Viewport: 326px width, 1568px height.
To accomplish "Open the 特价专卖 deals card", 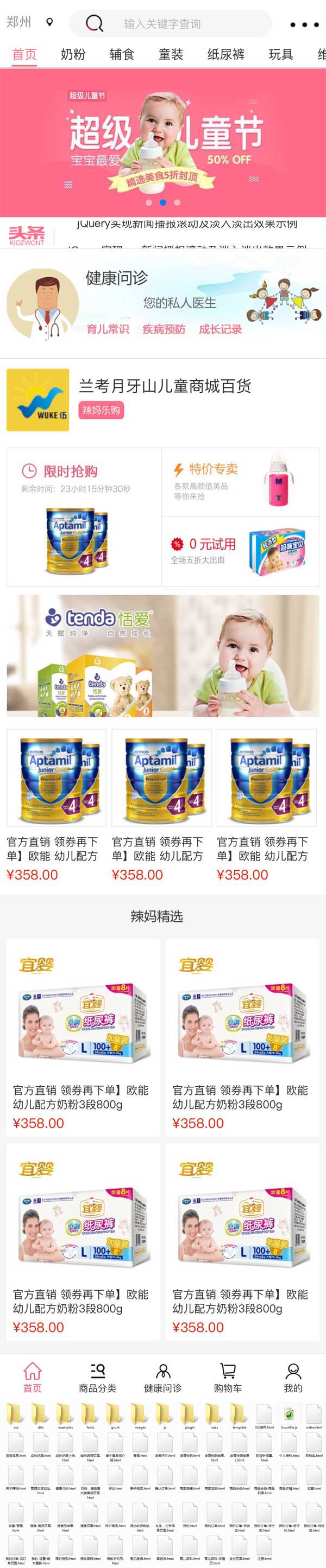I will click(x=240, y=482).
